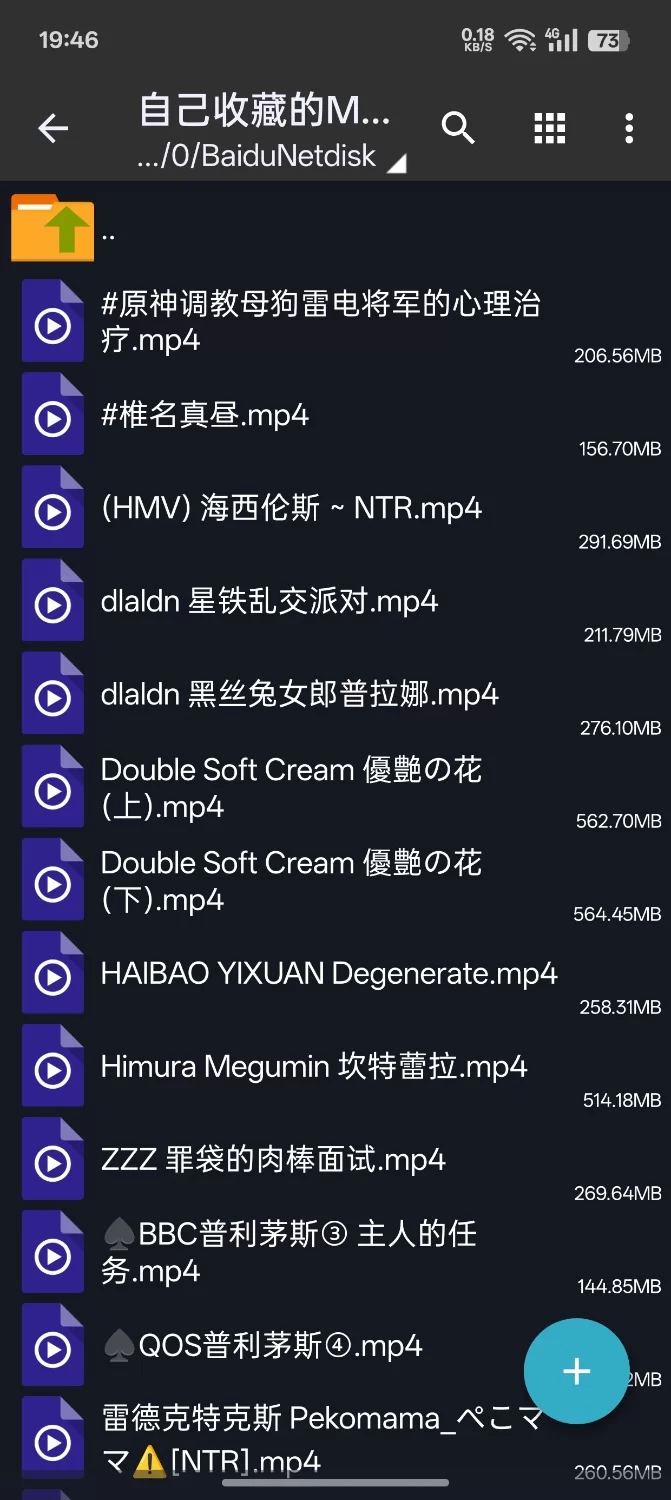
Task: Open the three-dot overflow menu
Action: coord(628,128)
